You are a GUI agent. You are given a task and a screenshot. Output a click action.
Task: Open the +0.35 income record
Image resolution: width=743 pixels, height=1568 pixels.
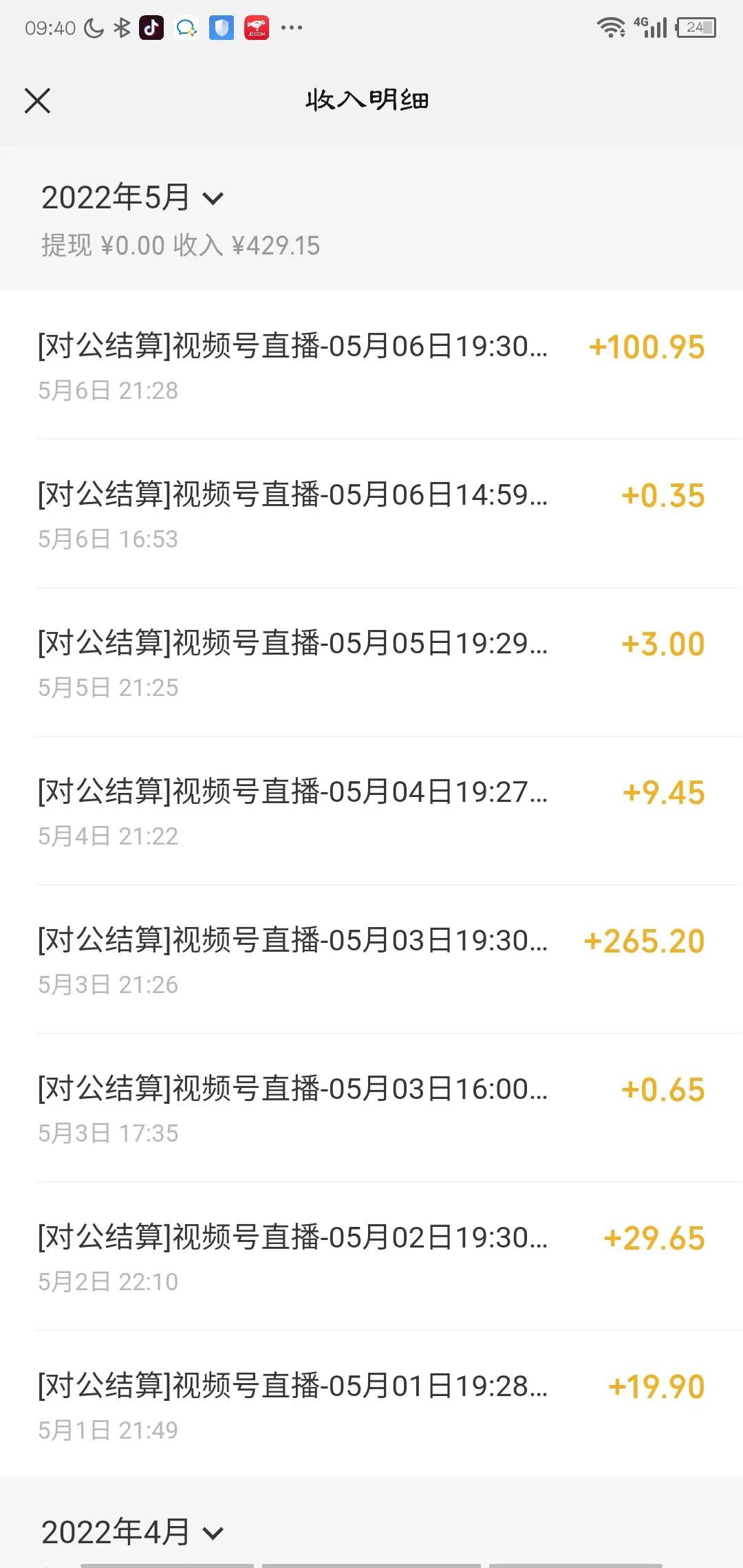371,514
